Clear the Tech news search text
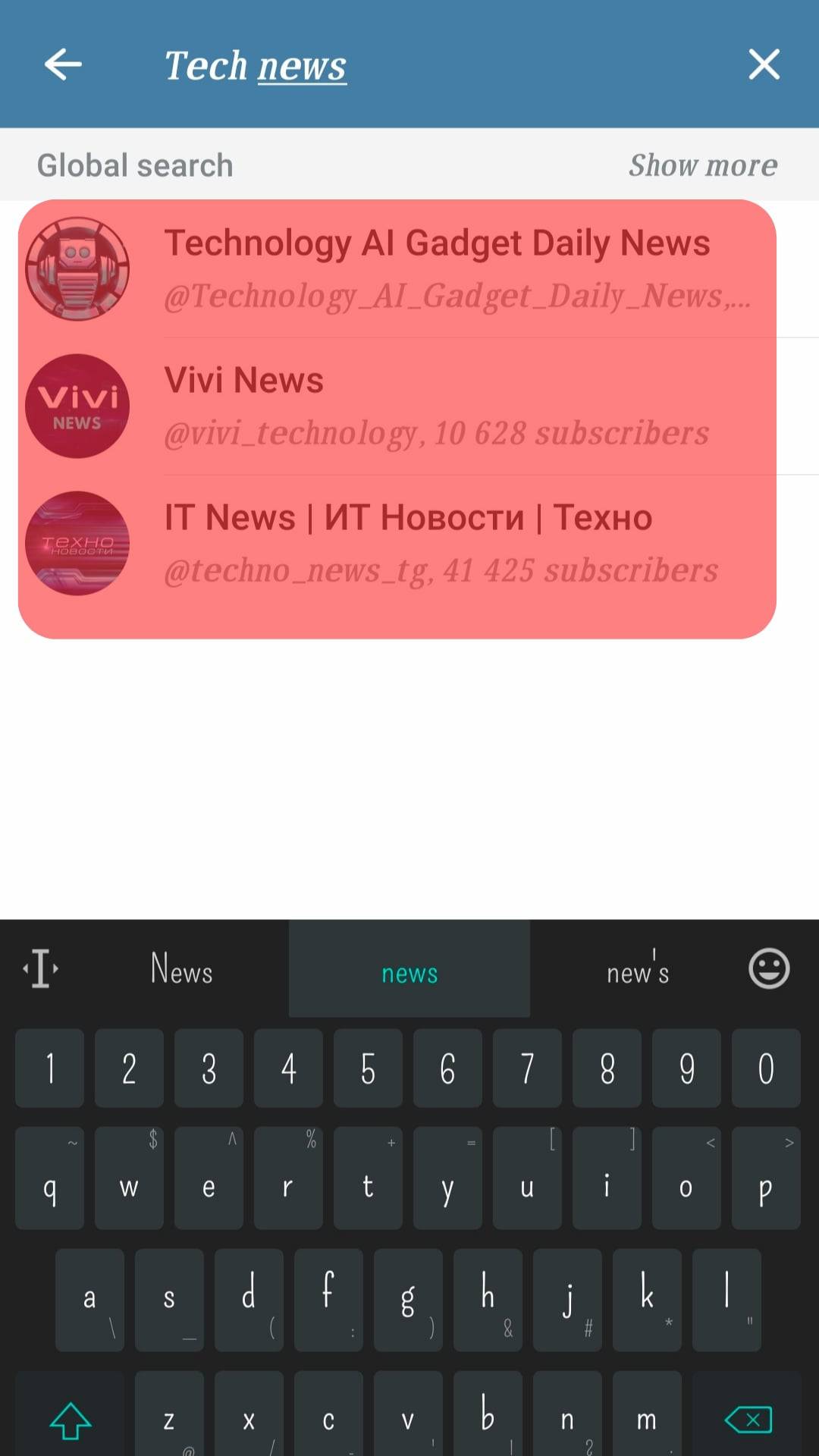The image size is (819, 1456). click(764, 64)
